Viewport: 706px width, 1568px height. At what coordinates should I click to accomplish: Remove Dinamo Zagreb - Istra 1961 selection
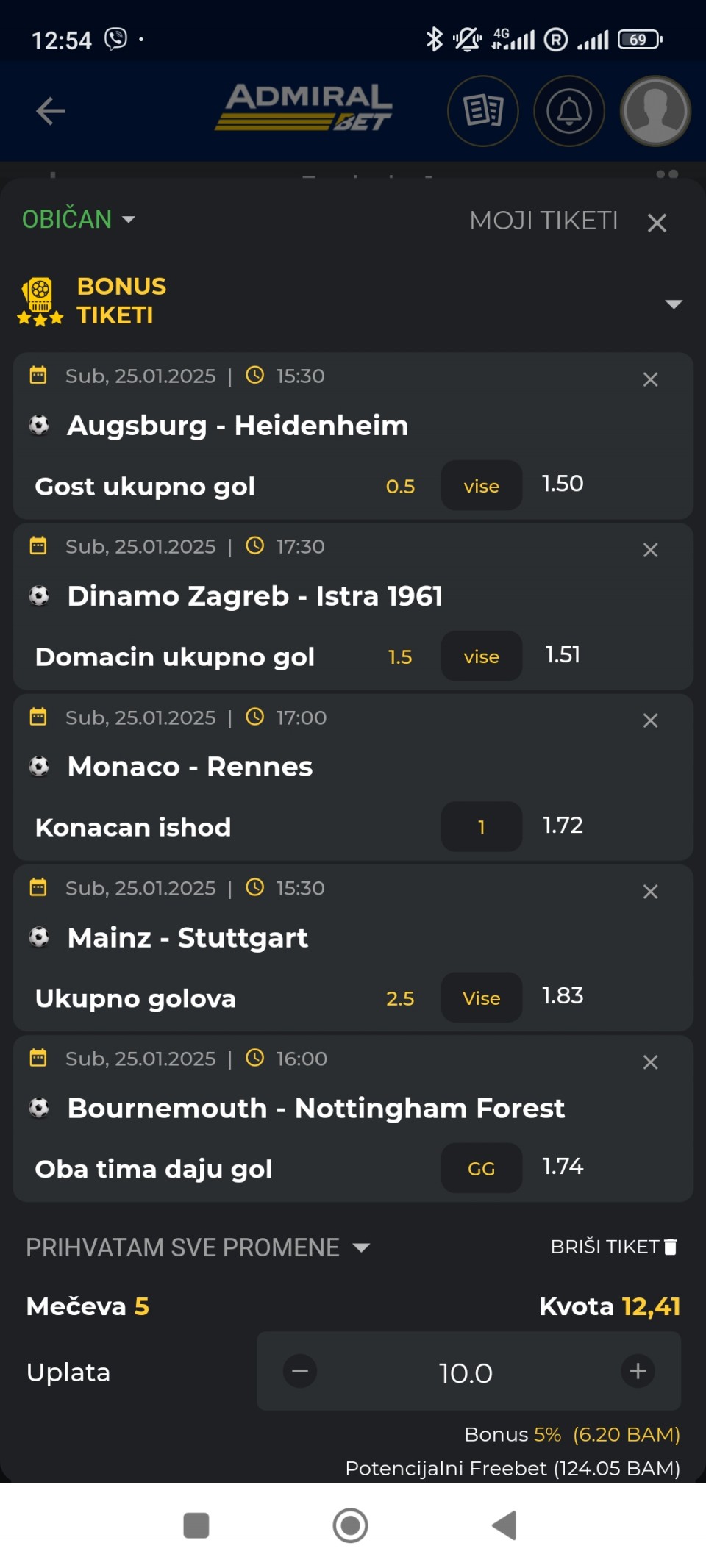(x=650, y=550)
